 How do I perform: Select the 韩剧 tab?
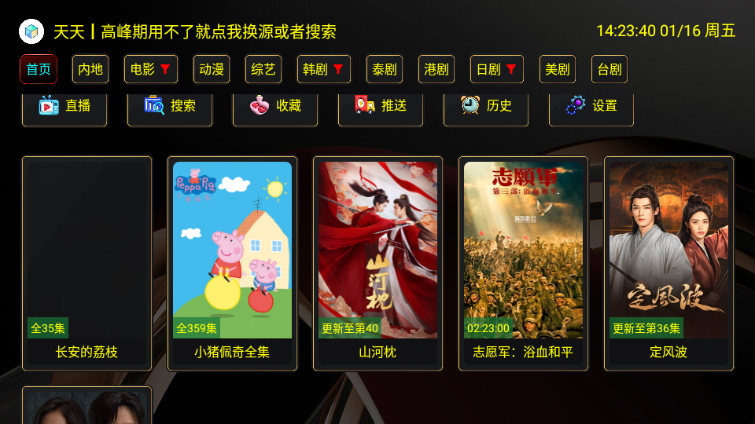tap(323, 69)
